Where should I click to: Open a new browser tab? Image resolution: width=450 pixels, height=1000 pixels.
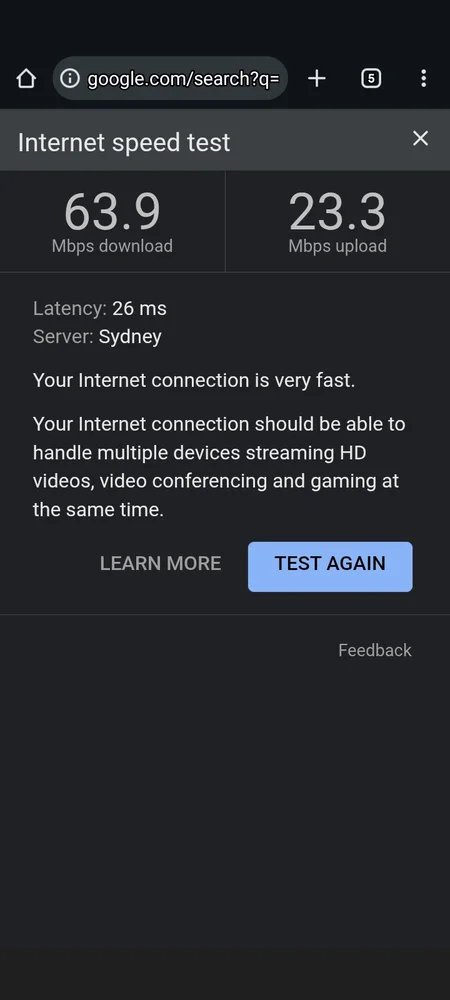[317, 78]
